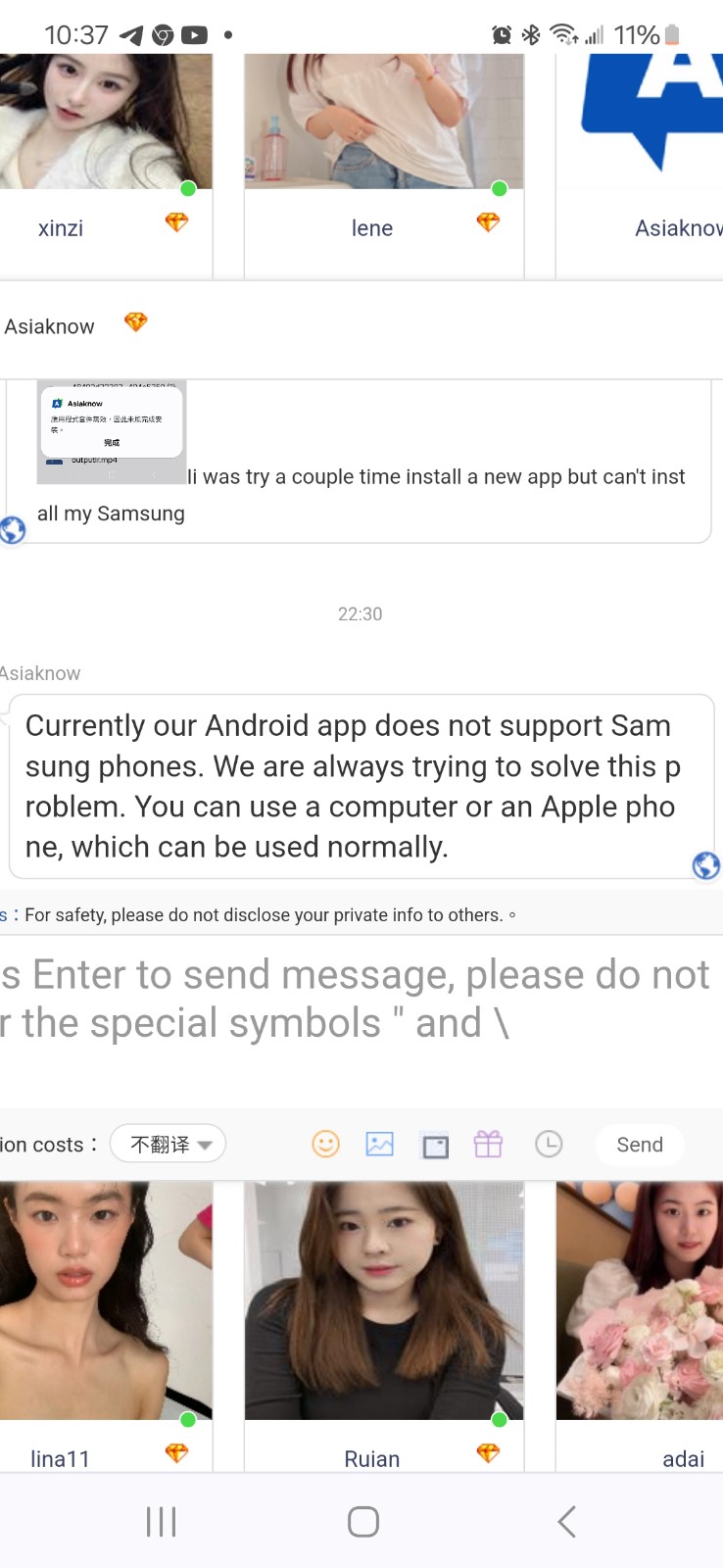Show recent apps from navigation bar
The width and height of the screenshot is (723, 1568).
161,1521
